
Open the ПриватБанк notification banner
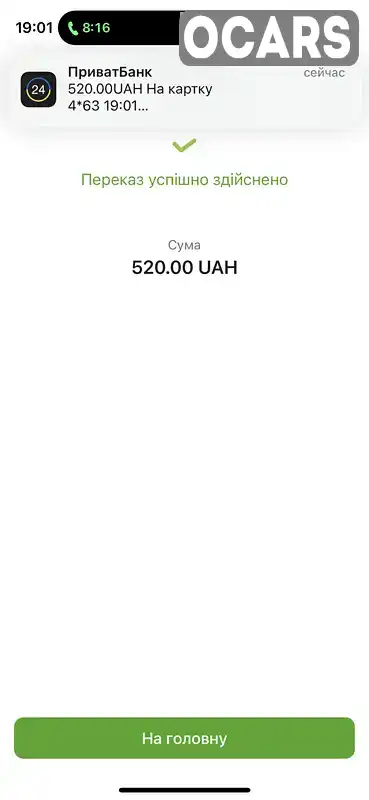[184, 90]
